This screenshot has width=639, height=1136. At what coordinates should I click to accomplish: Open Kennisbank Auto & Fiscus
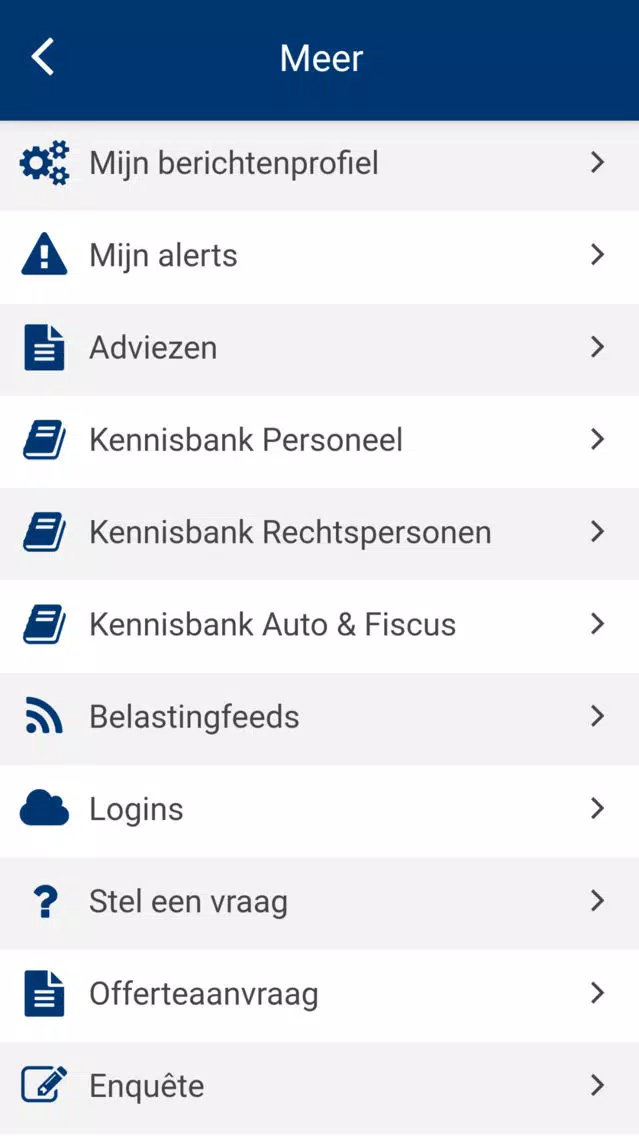(320, 626)
